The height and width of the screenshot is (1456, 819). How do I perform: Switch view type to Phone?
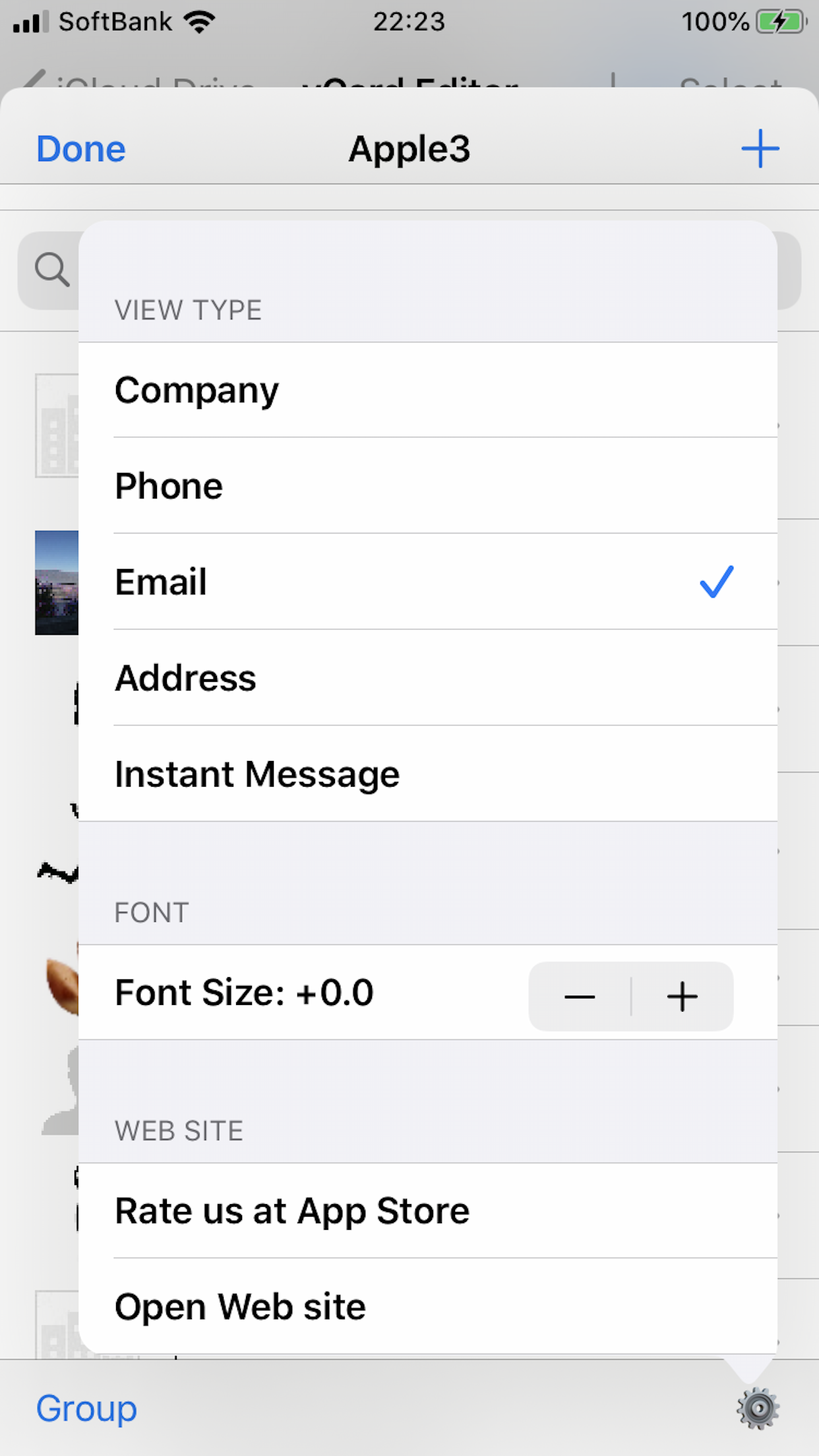coord(427,486)
